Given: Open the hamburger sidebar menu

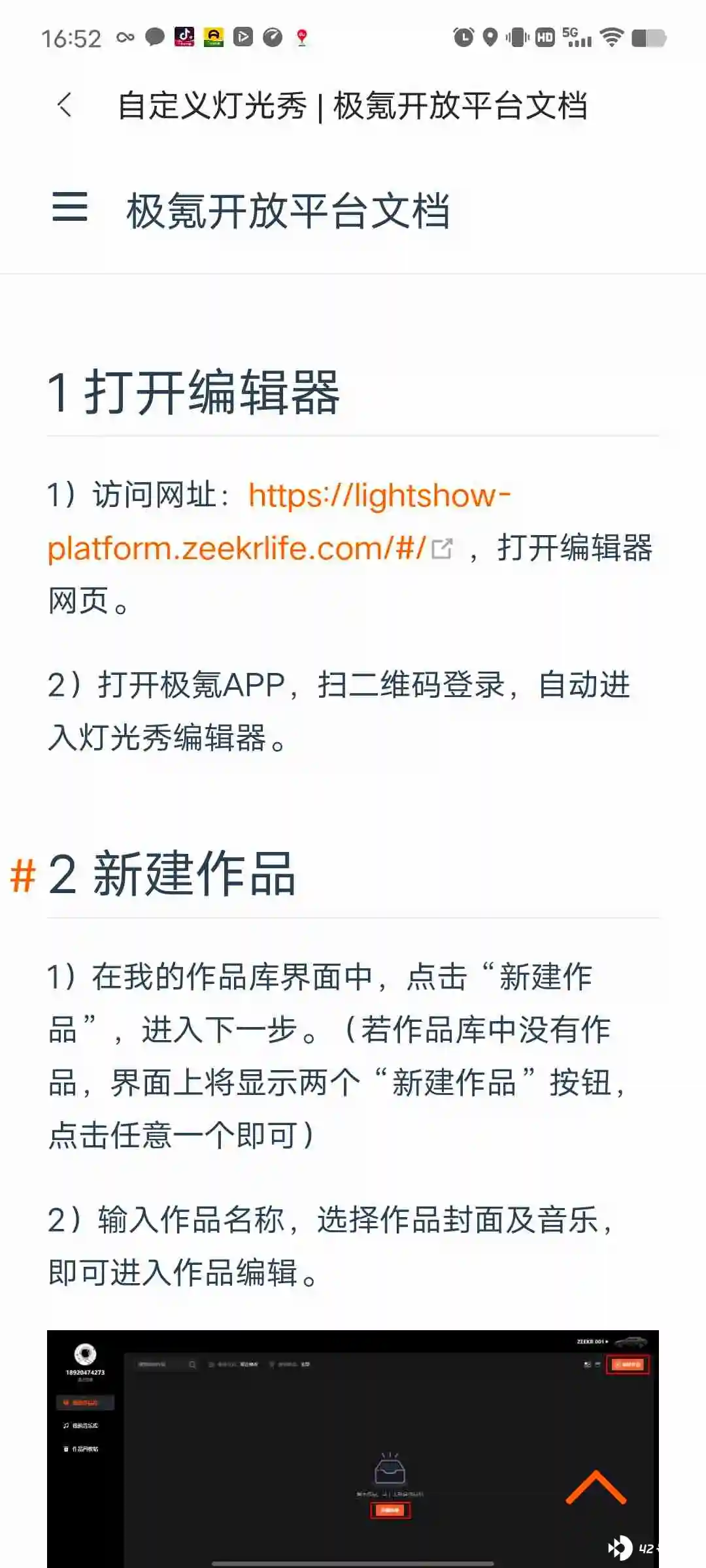Looking at the screenshot, I should pyautogui.click(x=70, y=206).
